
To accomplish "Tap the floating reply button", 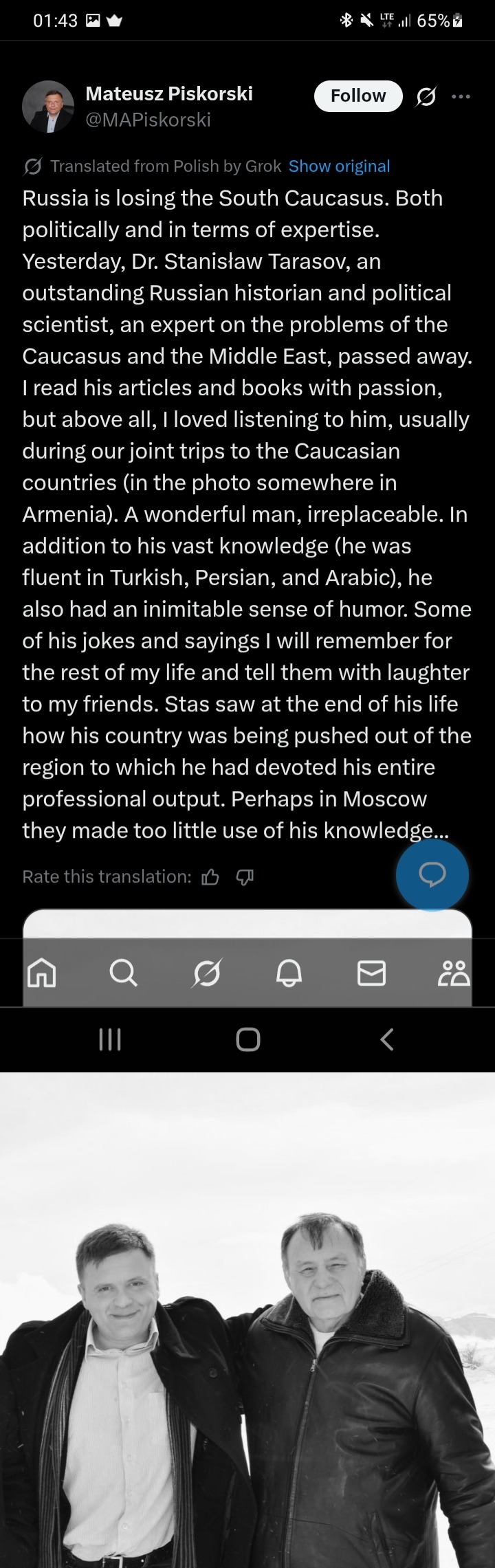I will click(x=432, y=874).
